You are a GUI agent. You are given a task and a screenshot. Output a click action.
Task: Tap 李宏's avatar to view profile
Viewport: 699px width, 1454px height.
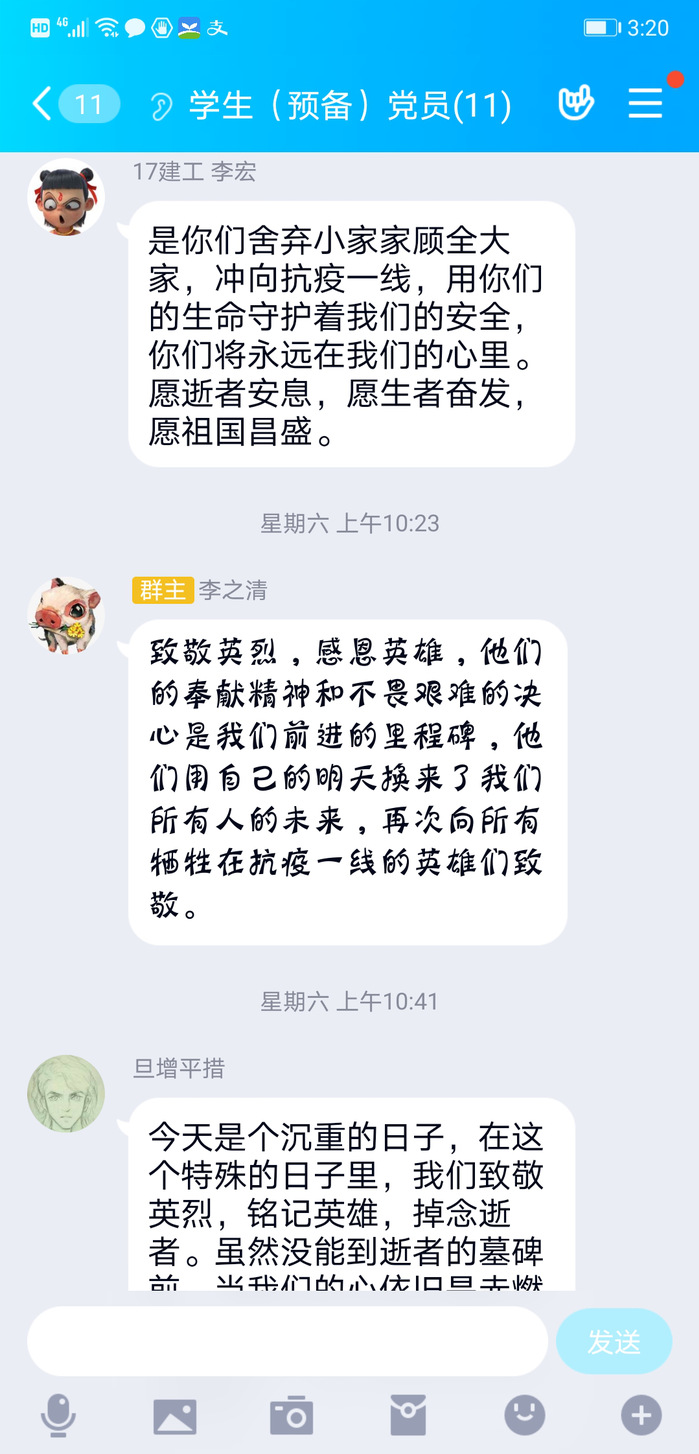coord(66,198)
